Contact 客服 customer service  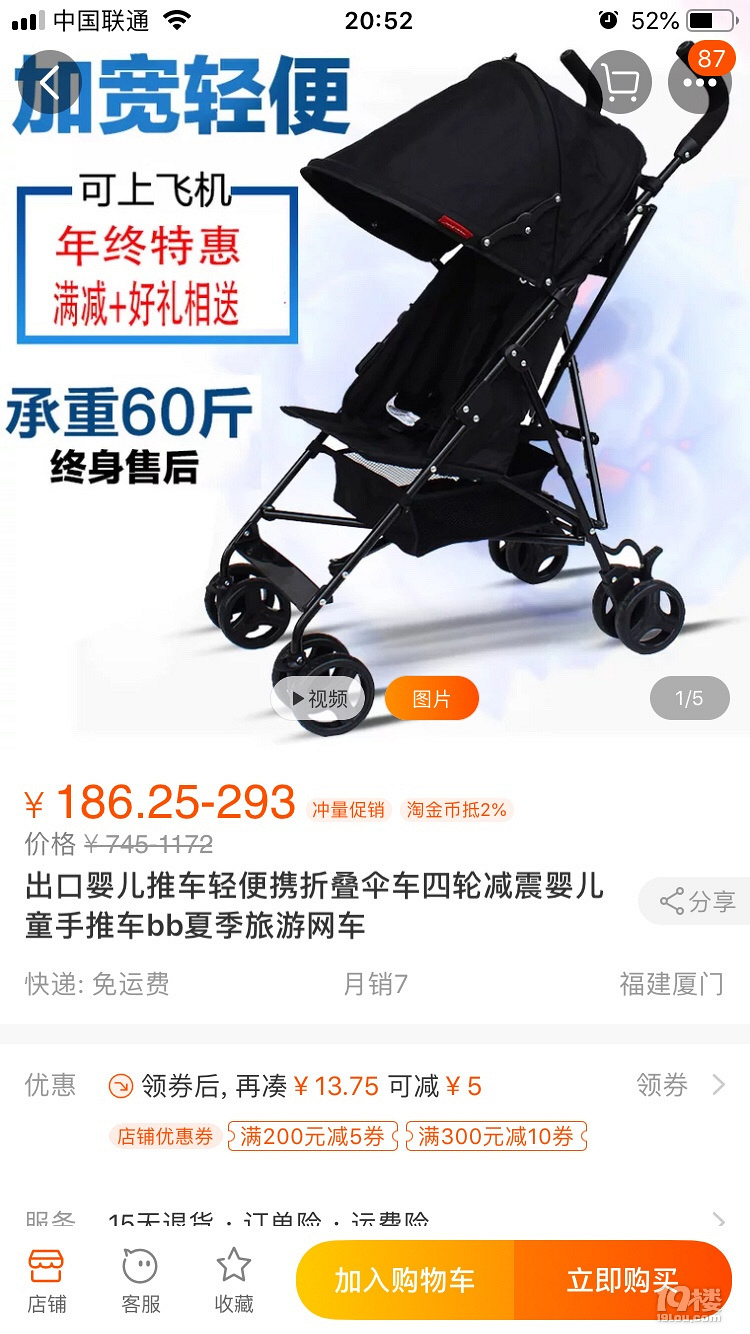click(x=140, y=1280)
